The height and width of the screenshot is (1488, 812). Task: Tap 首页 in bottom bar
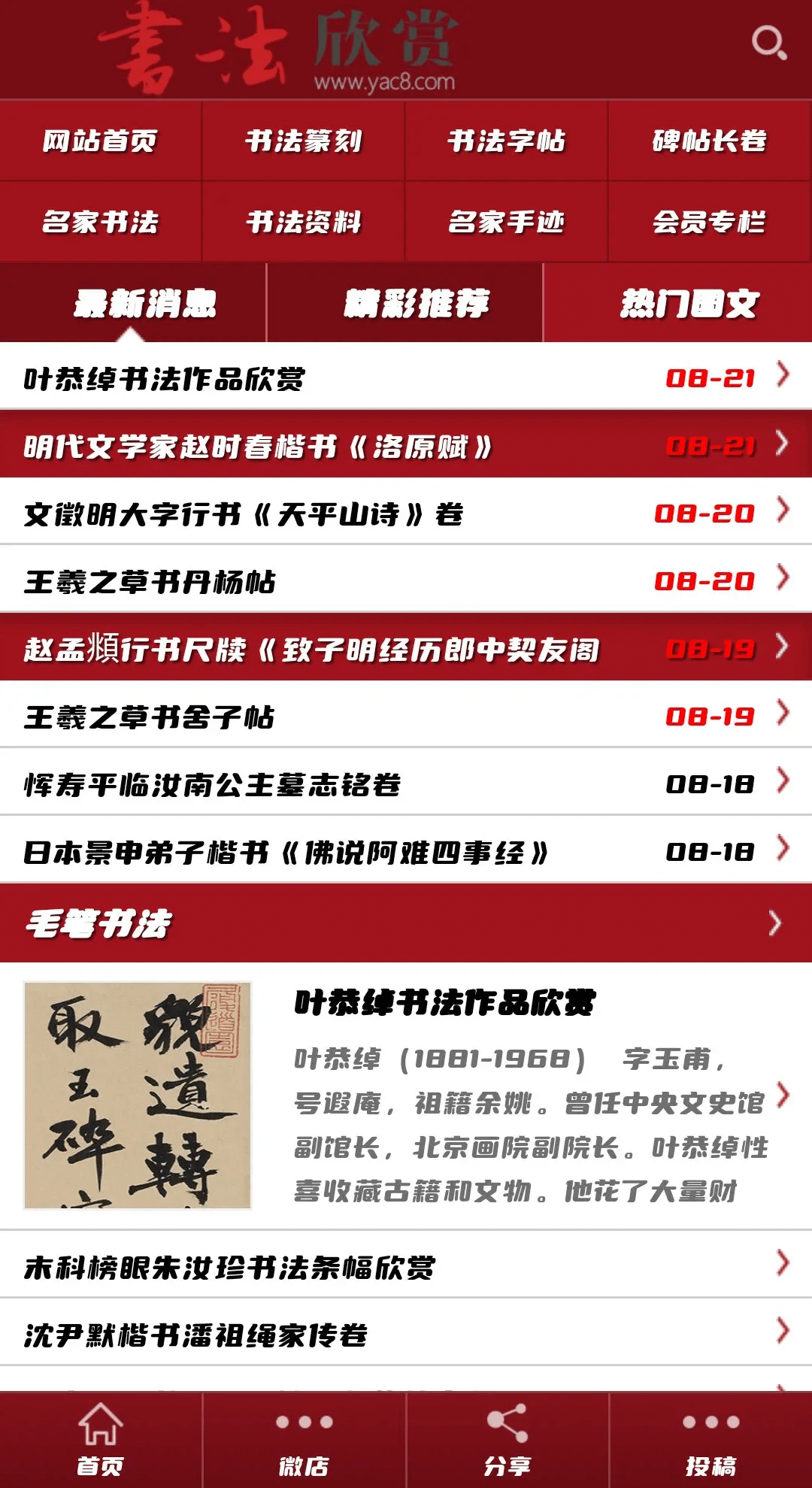click(101, 1440)
